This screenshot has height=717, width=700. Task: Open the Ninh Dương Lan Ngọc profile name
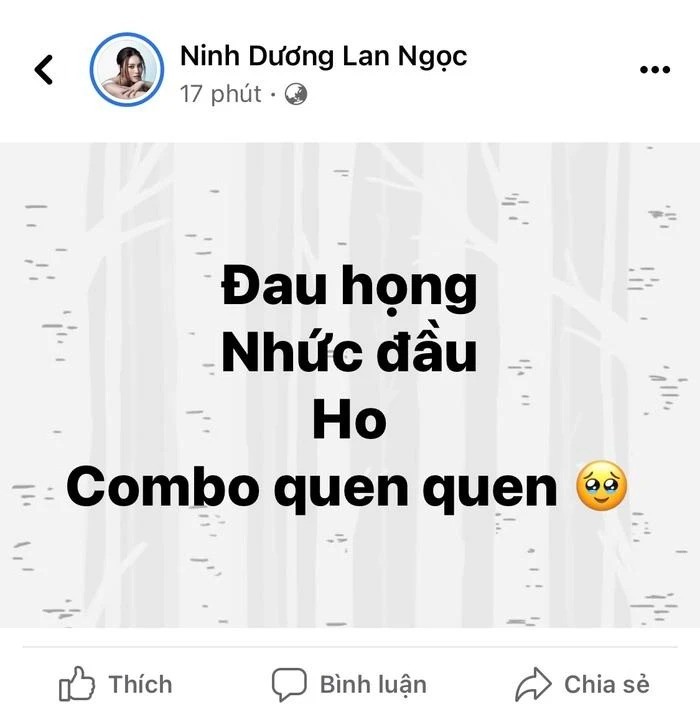point(323,56)
